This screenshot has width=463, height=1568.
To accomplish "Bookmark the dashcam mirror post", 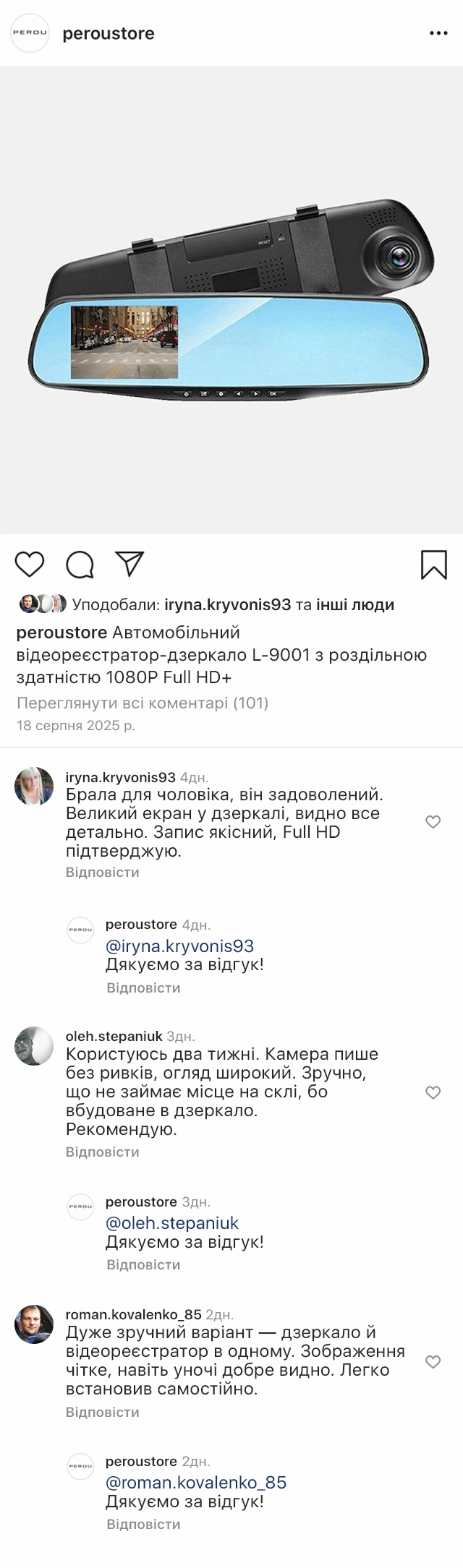I will click(433, 565).
